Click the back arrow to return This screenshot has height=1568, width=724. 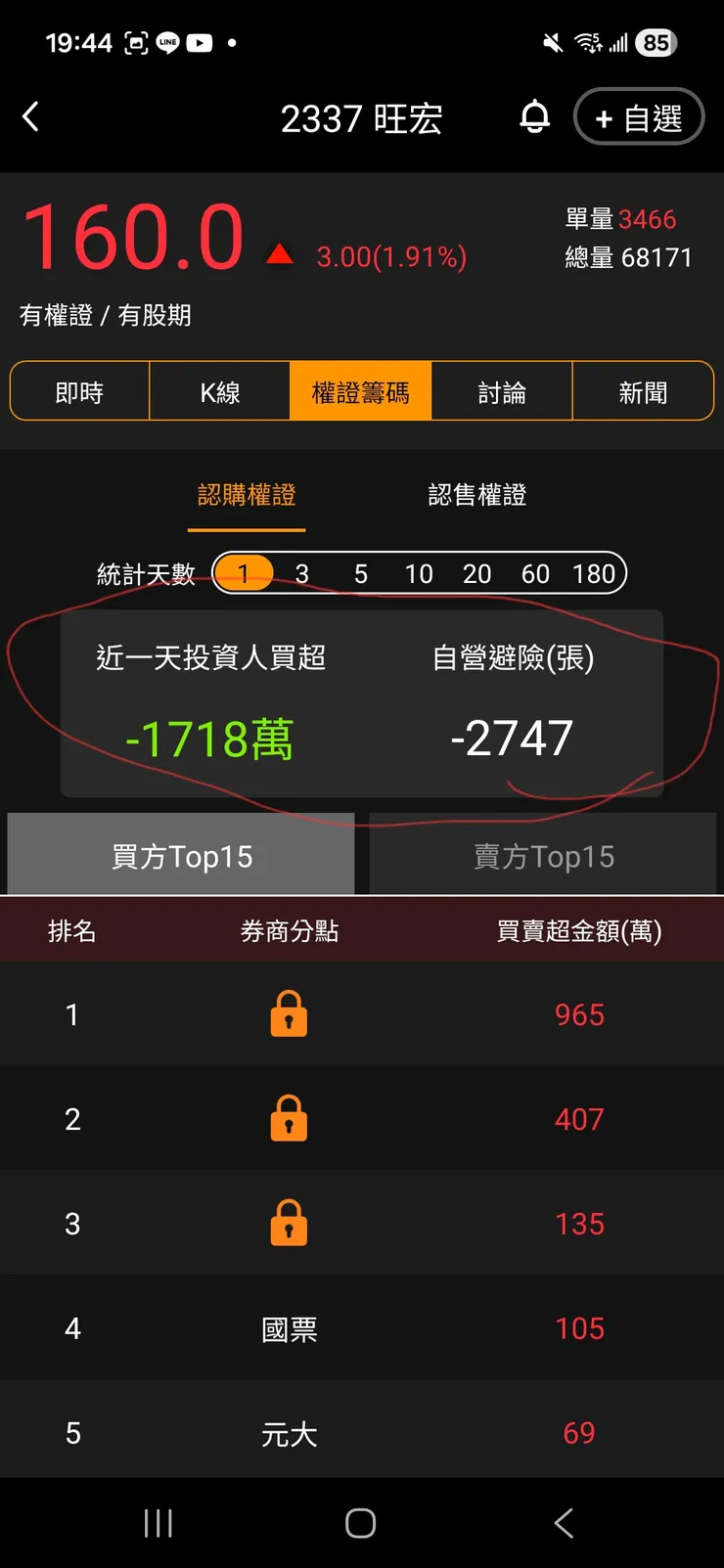pos(30,115)
